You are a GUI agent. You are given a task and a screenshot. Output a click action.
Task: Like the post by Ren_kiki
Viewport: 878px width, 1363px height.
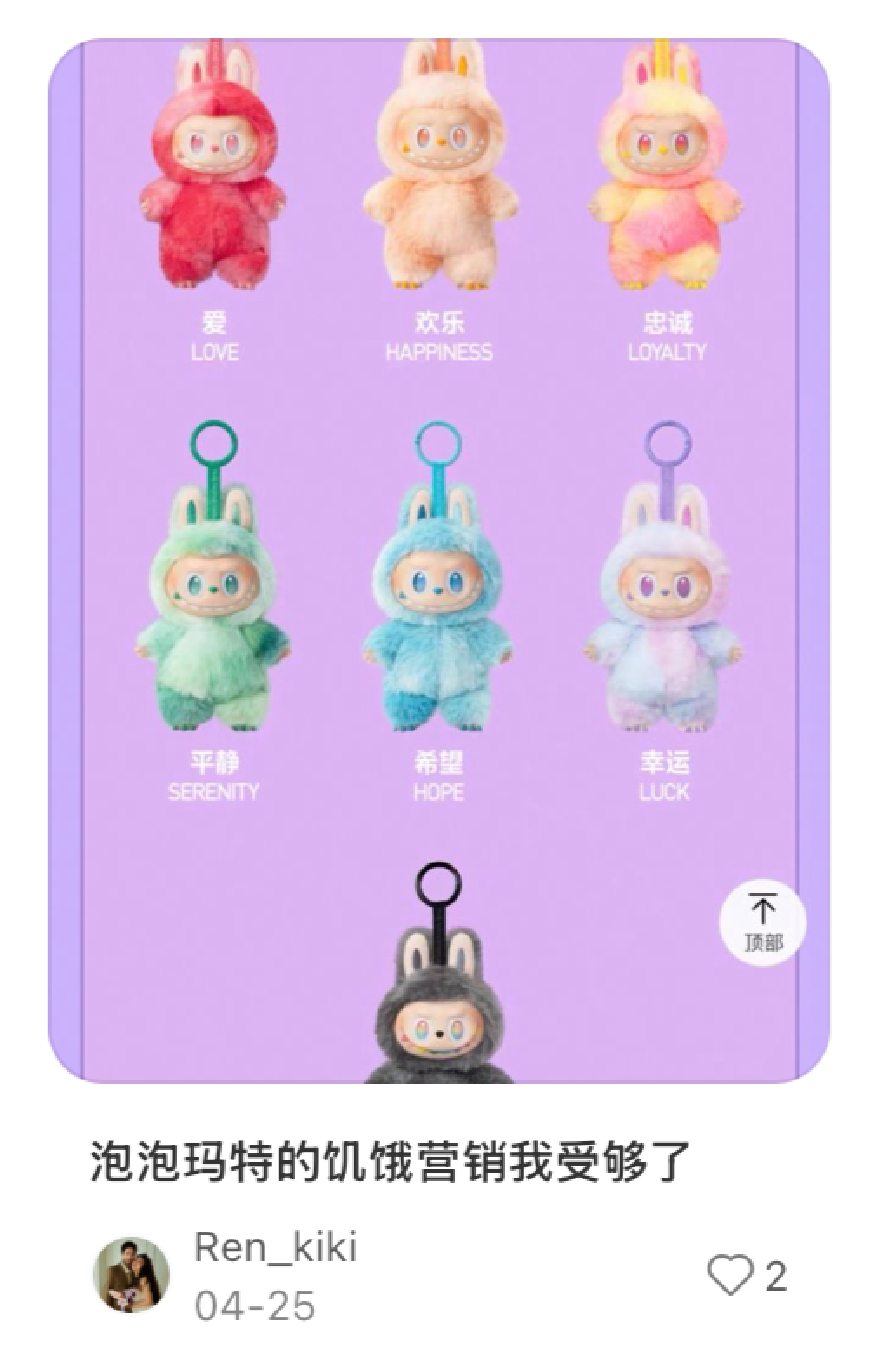tap(730, 1277)
